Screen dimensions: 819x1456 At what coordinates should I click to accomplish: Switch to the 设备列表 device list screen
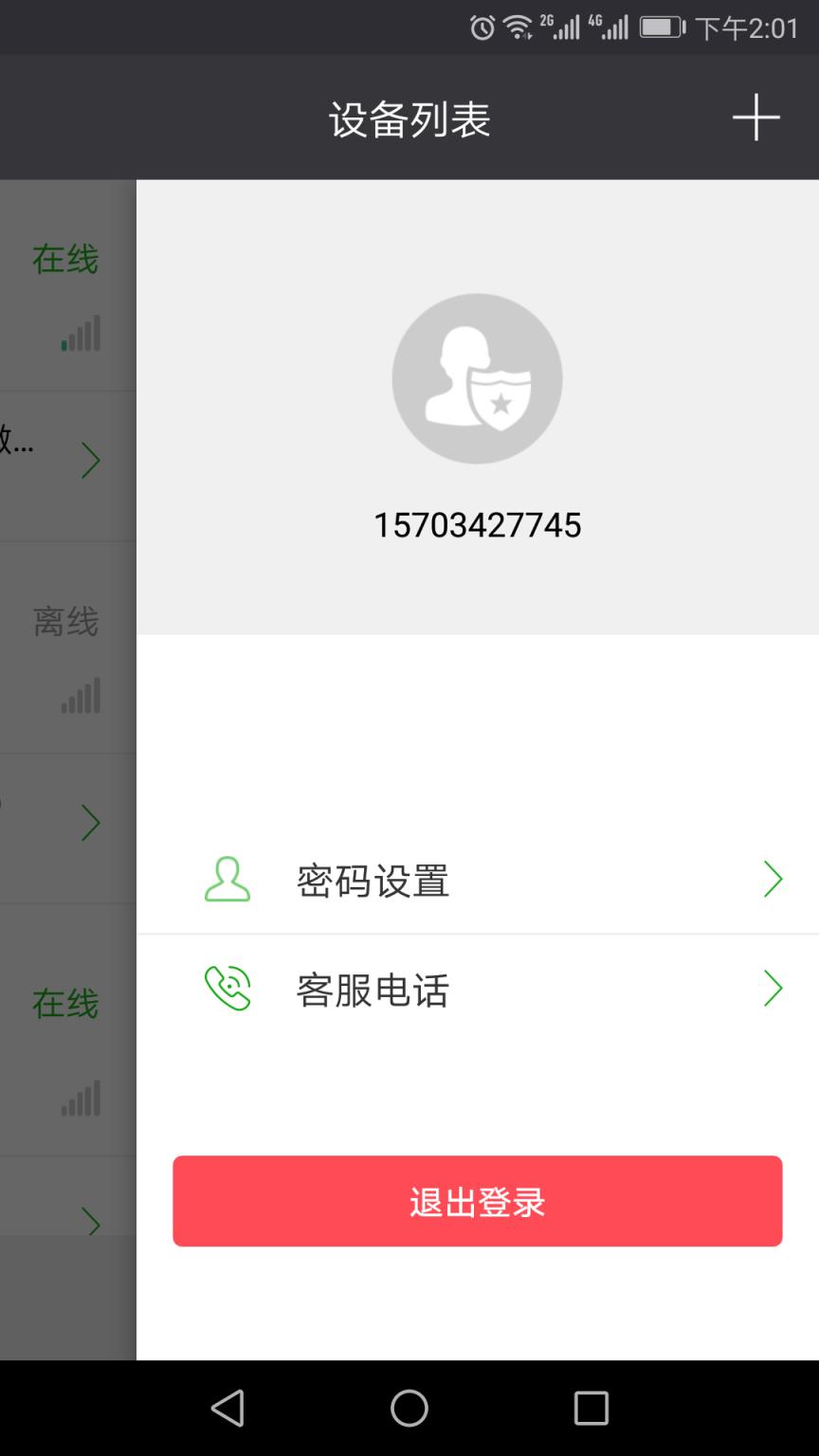[409, 118]
